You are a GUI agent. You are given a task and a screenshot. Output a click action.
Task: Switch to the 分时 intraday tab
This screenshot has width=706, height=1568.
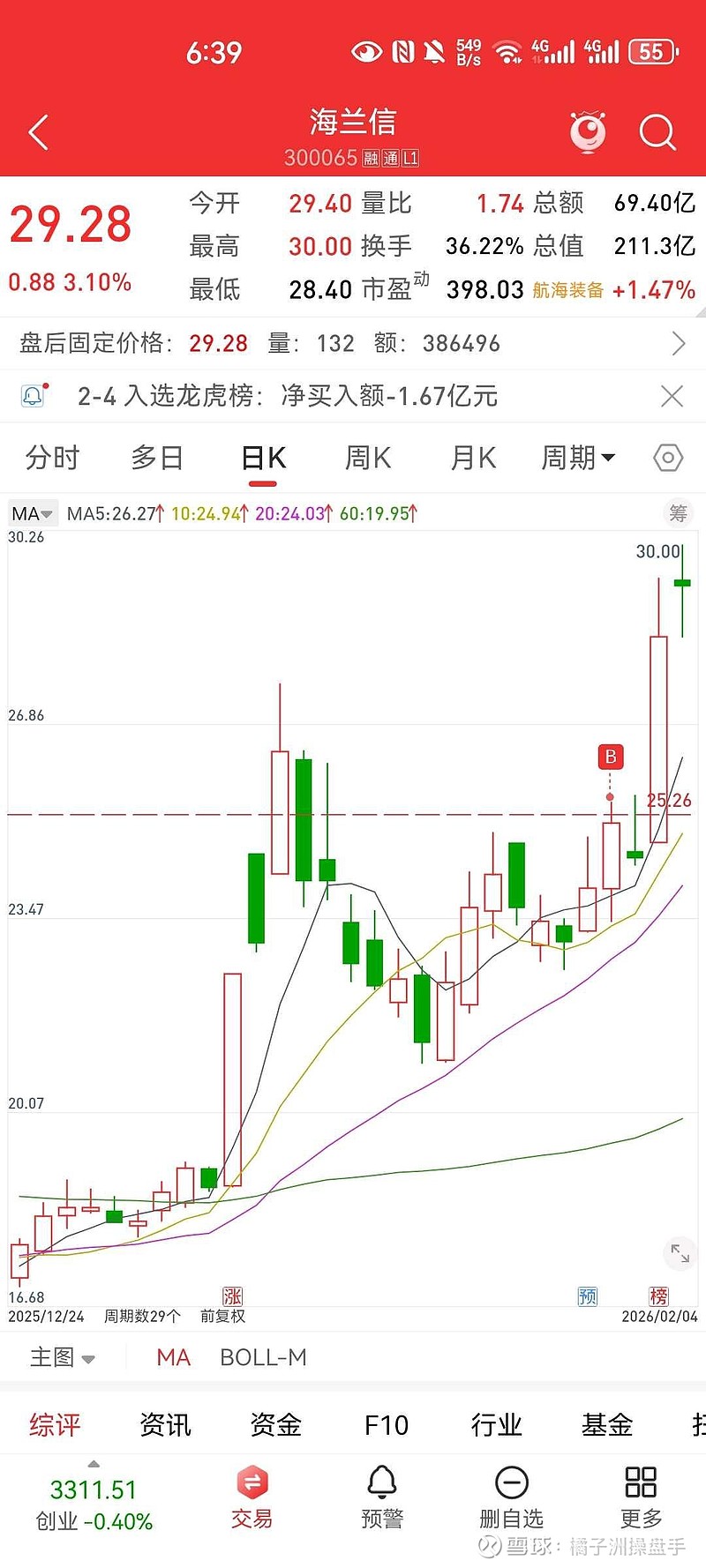tap(51, 458)
